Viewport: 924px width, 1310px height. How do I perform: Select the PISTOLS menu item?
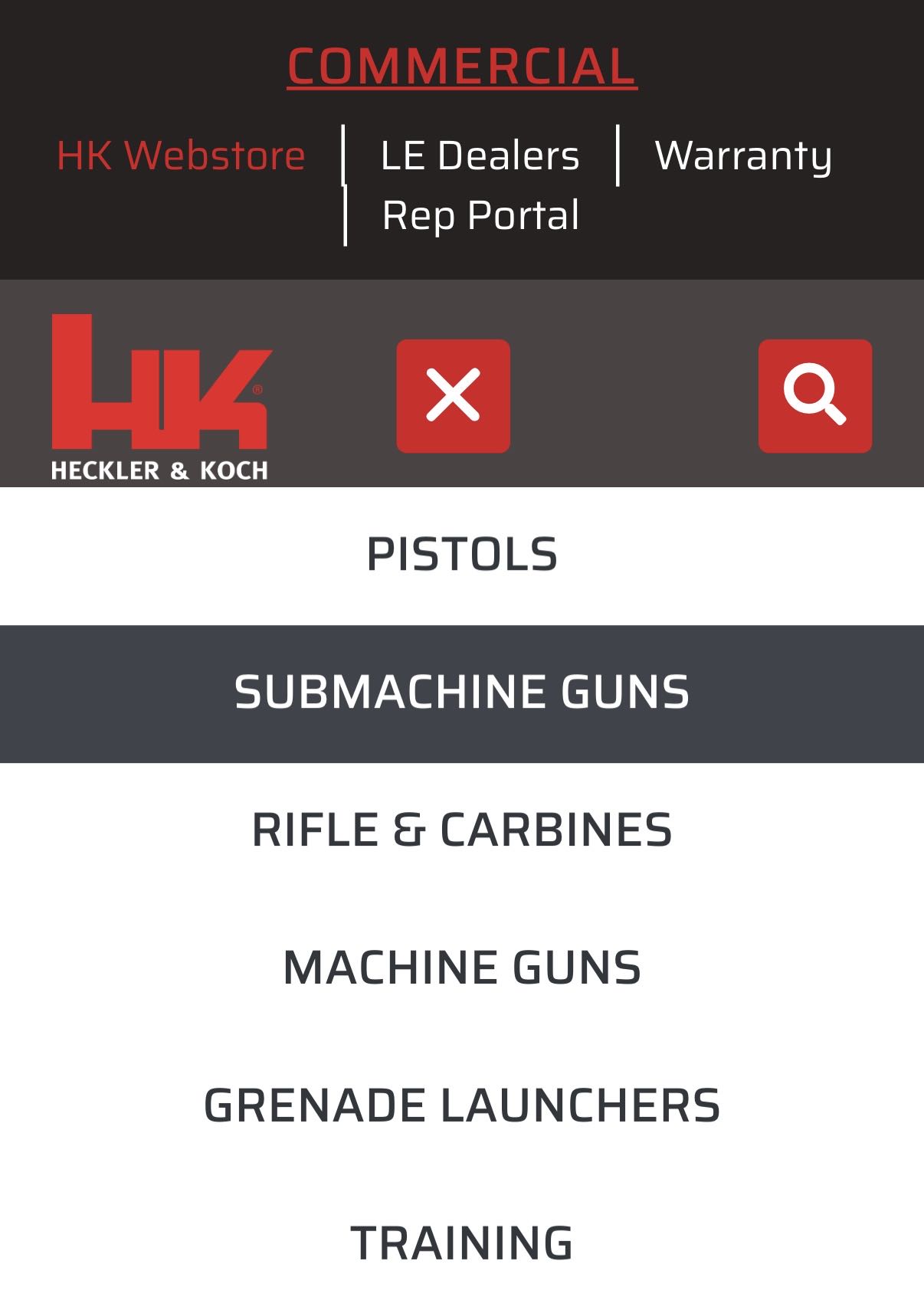pyautogui.click(x=462, y=555)
